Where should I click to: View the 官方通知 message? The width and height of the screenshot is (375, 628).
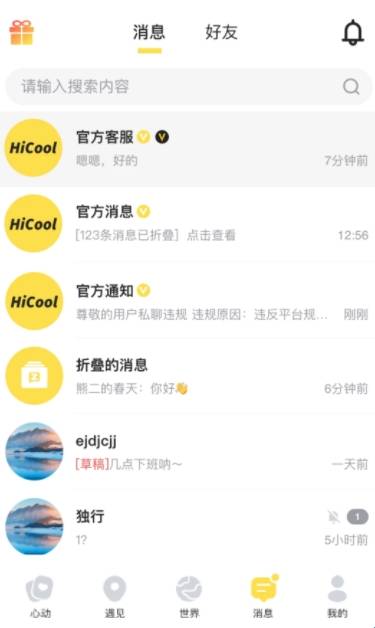pyautogui.click(x=188, y=301)
